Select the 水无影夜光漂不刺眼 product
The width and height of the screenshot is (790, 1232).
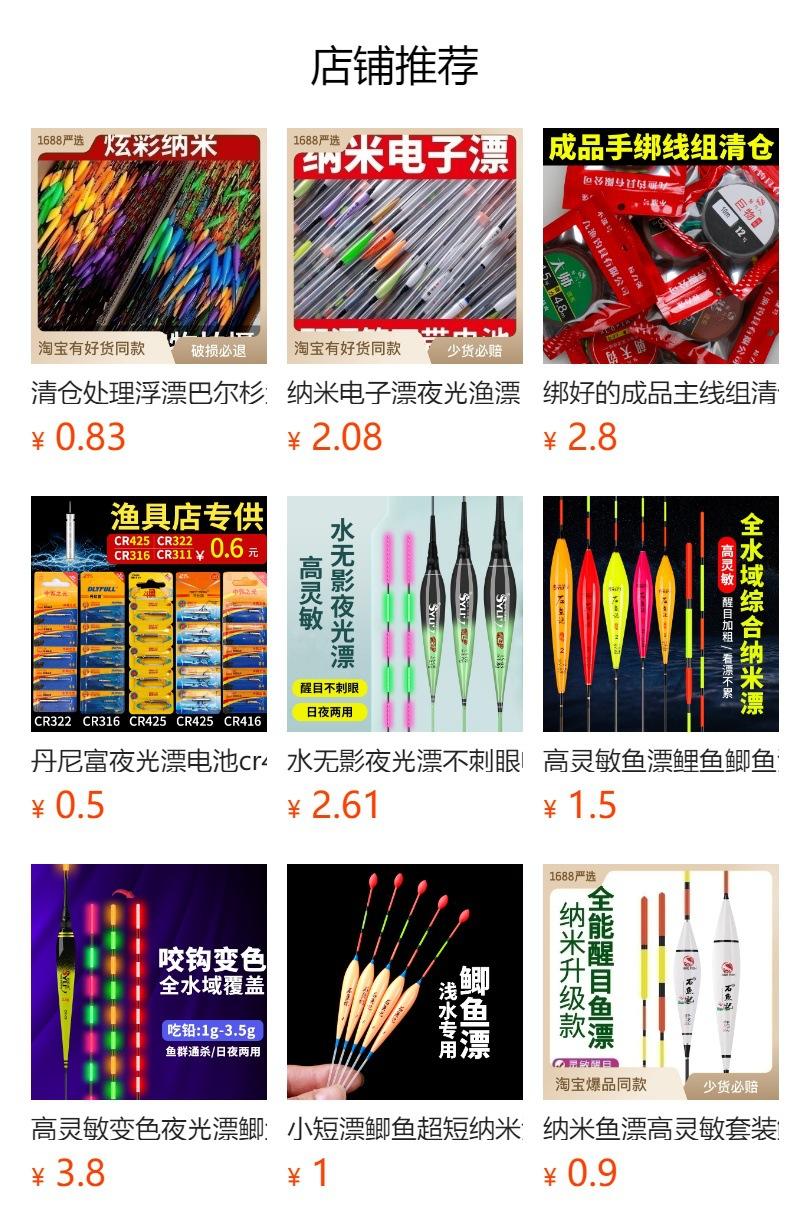click(405, 660)
